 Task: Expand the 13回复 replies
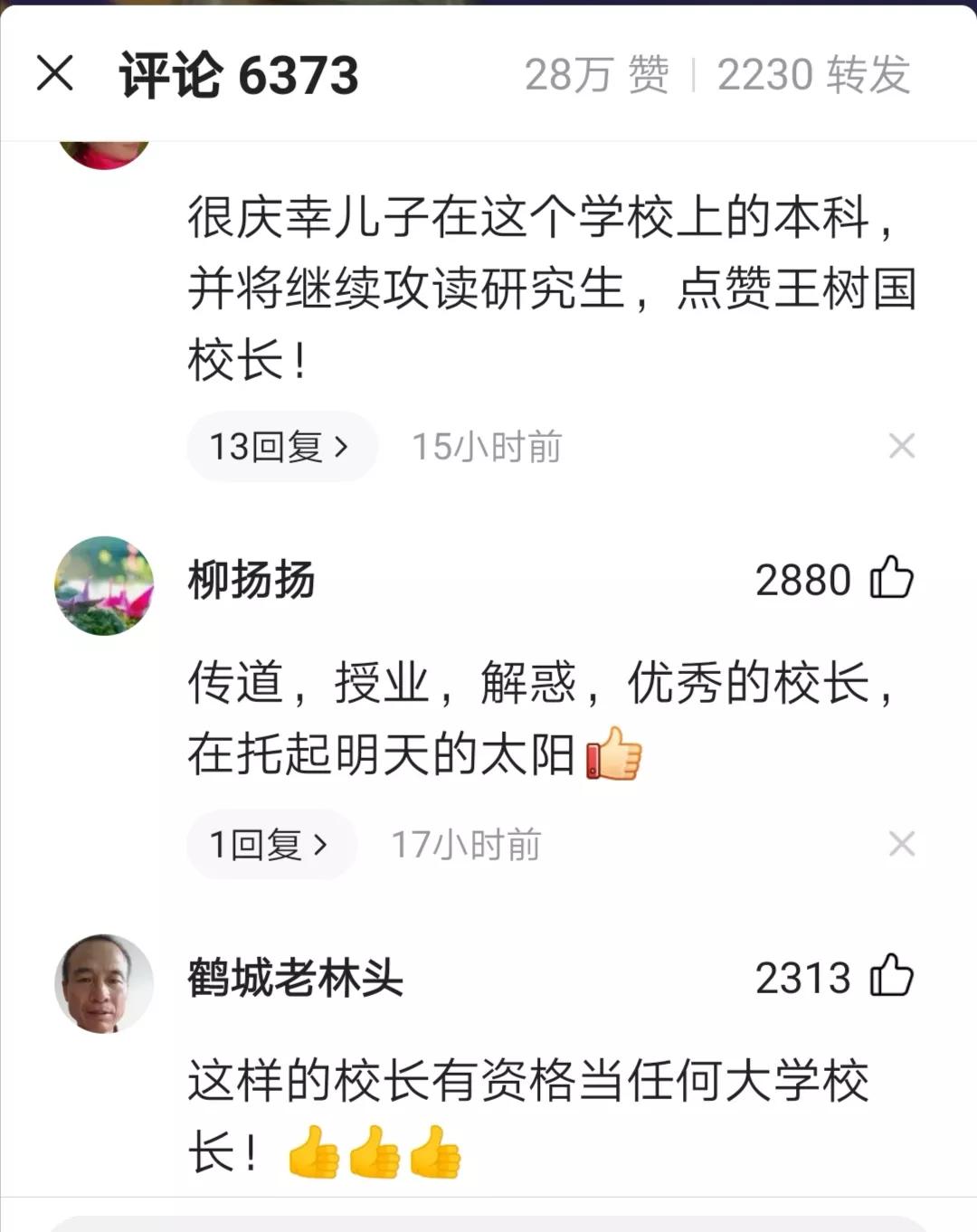pyautogui.click(x=280, y=446)
